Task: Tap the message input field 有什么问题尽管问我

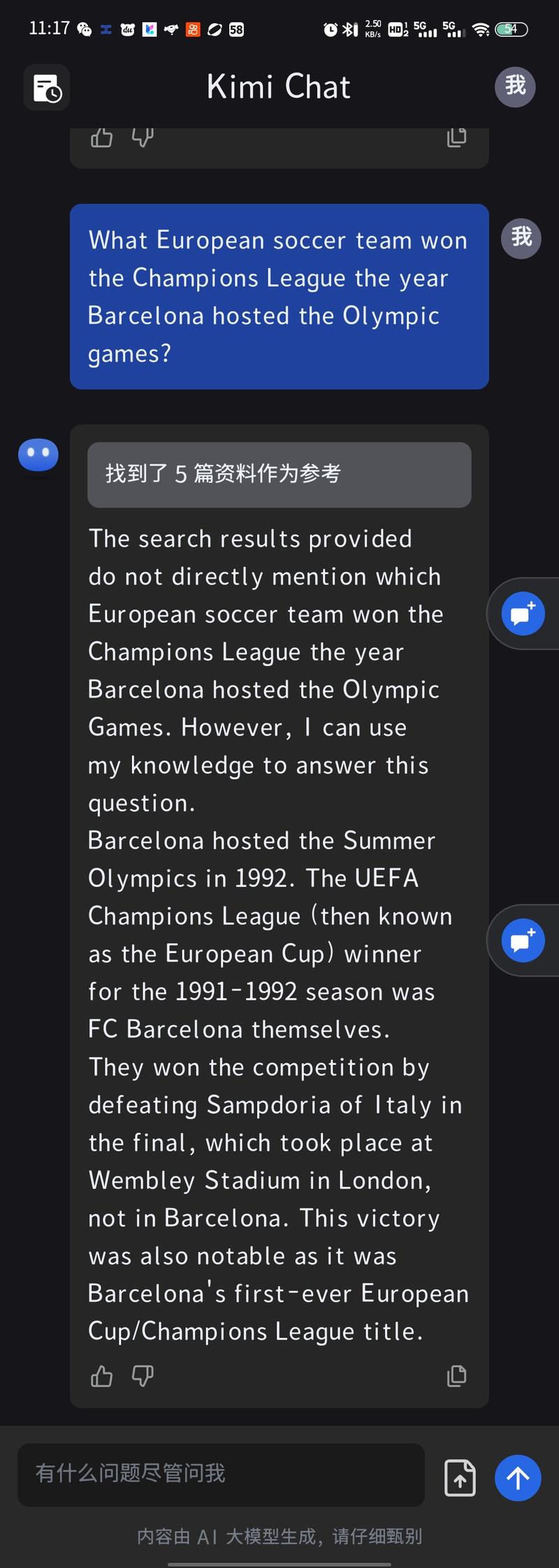Action: (221, 1474)
